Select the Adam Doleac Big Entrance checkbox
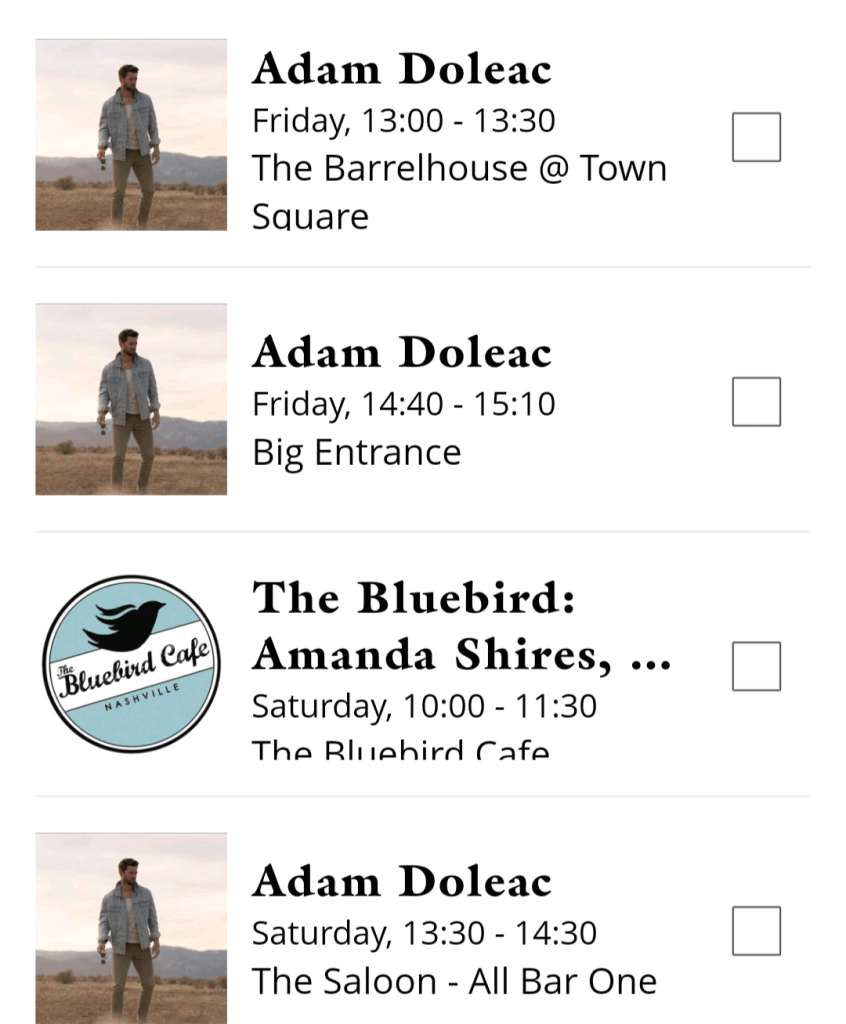846x1024 pixels. point(756,402)
